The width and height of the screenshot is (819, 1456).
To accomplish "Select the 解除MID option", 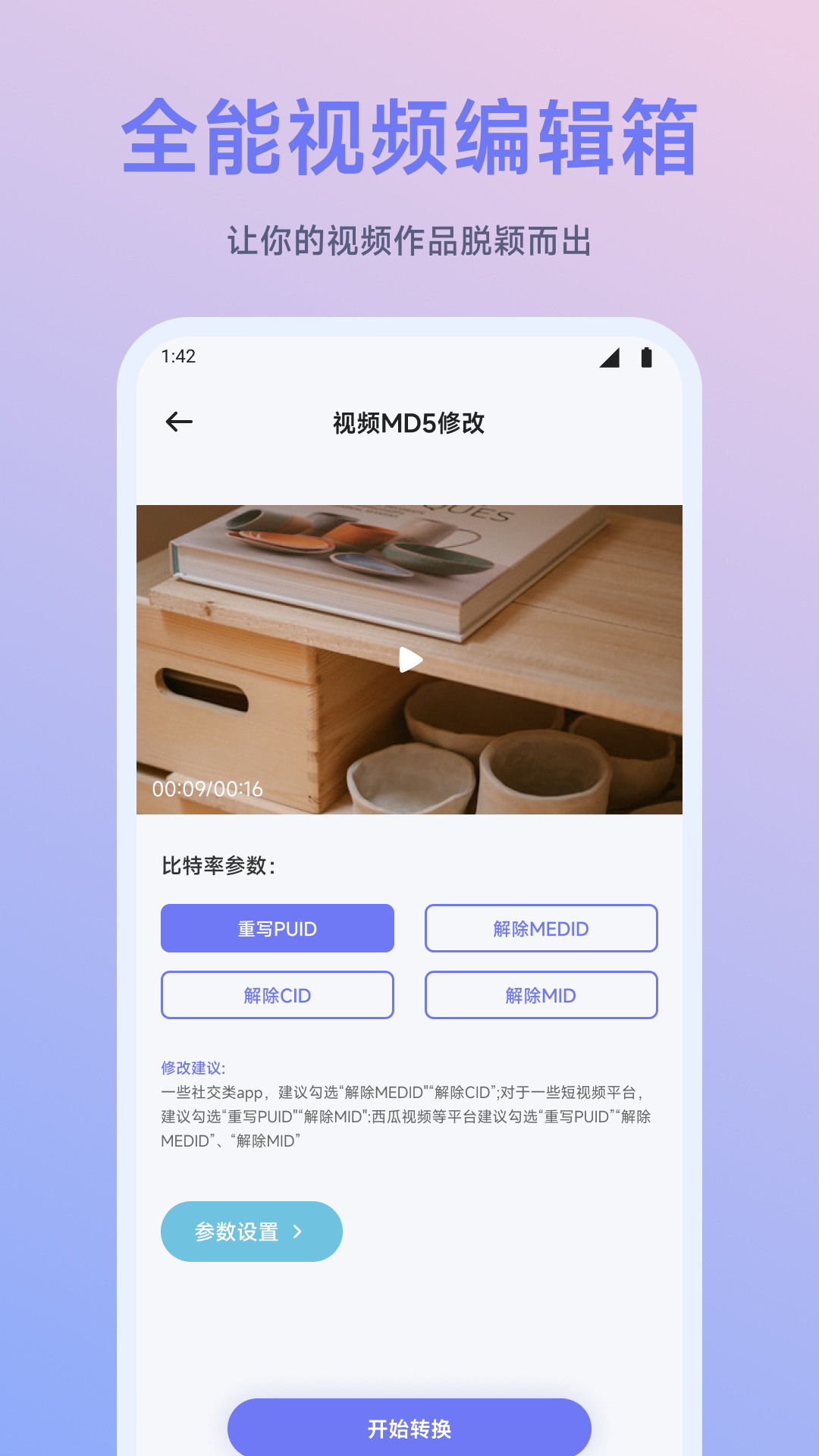I will pyautogui.click(x=541, y=995).
